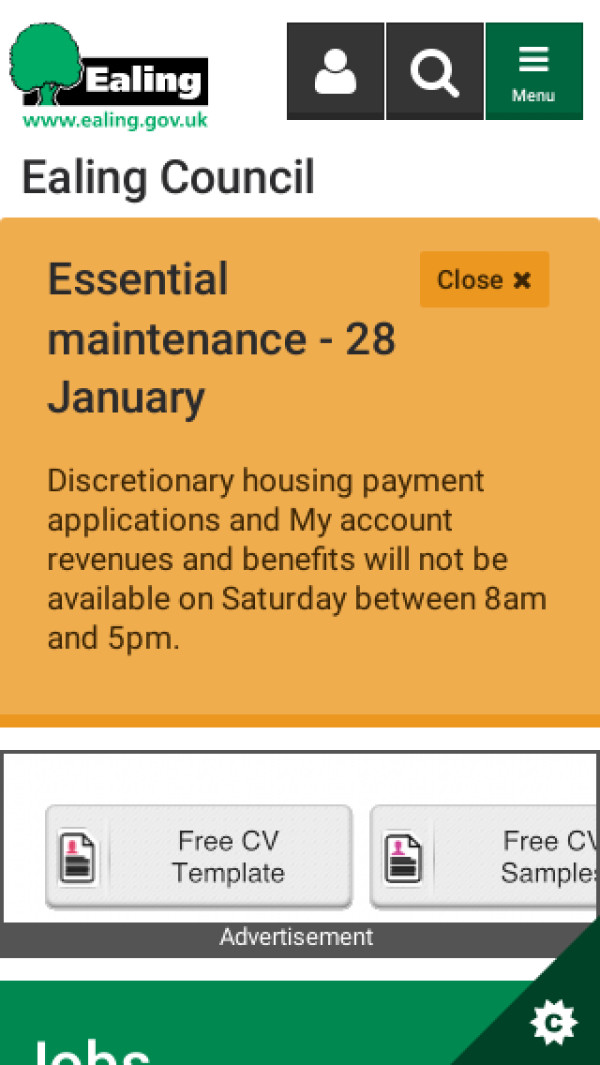The height and width of the screenshot is (1065, 600).
Task: Open cookie settings gear in corner
Action: (x=554, y=1021)
